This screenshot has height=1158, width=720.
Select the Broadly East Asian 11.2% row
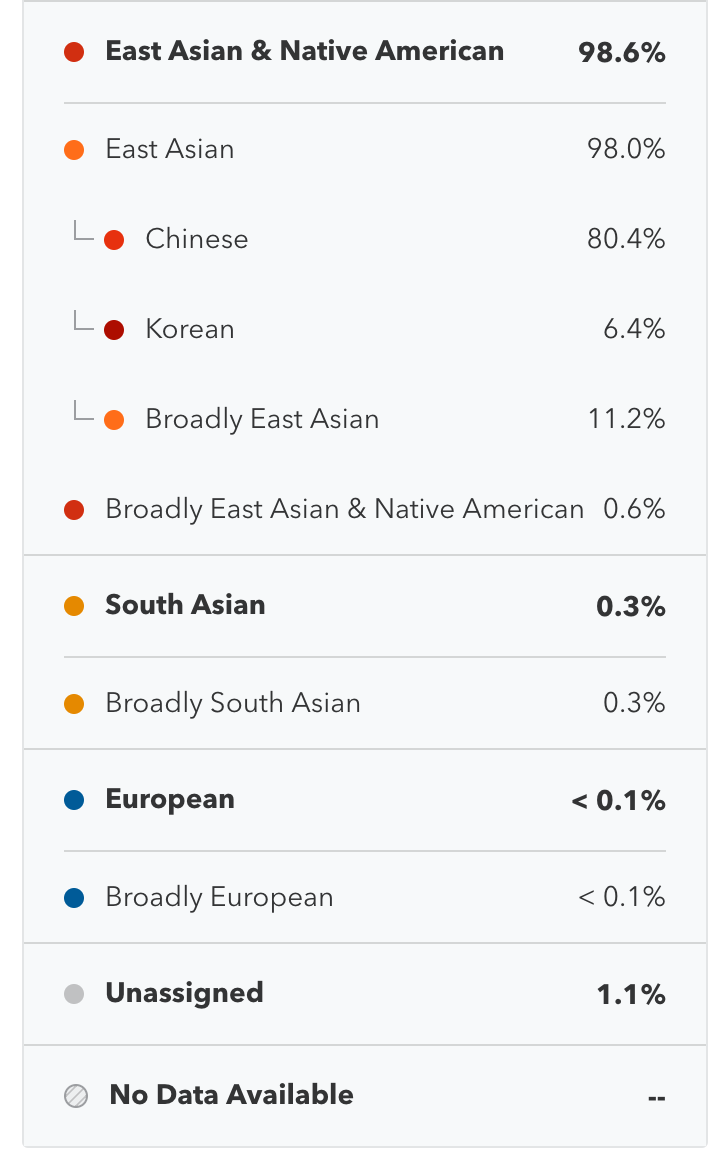click(x=364, y=419)
